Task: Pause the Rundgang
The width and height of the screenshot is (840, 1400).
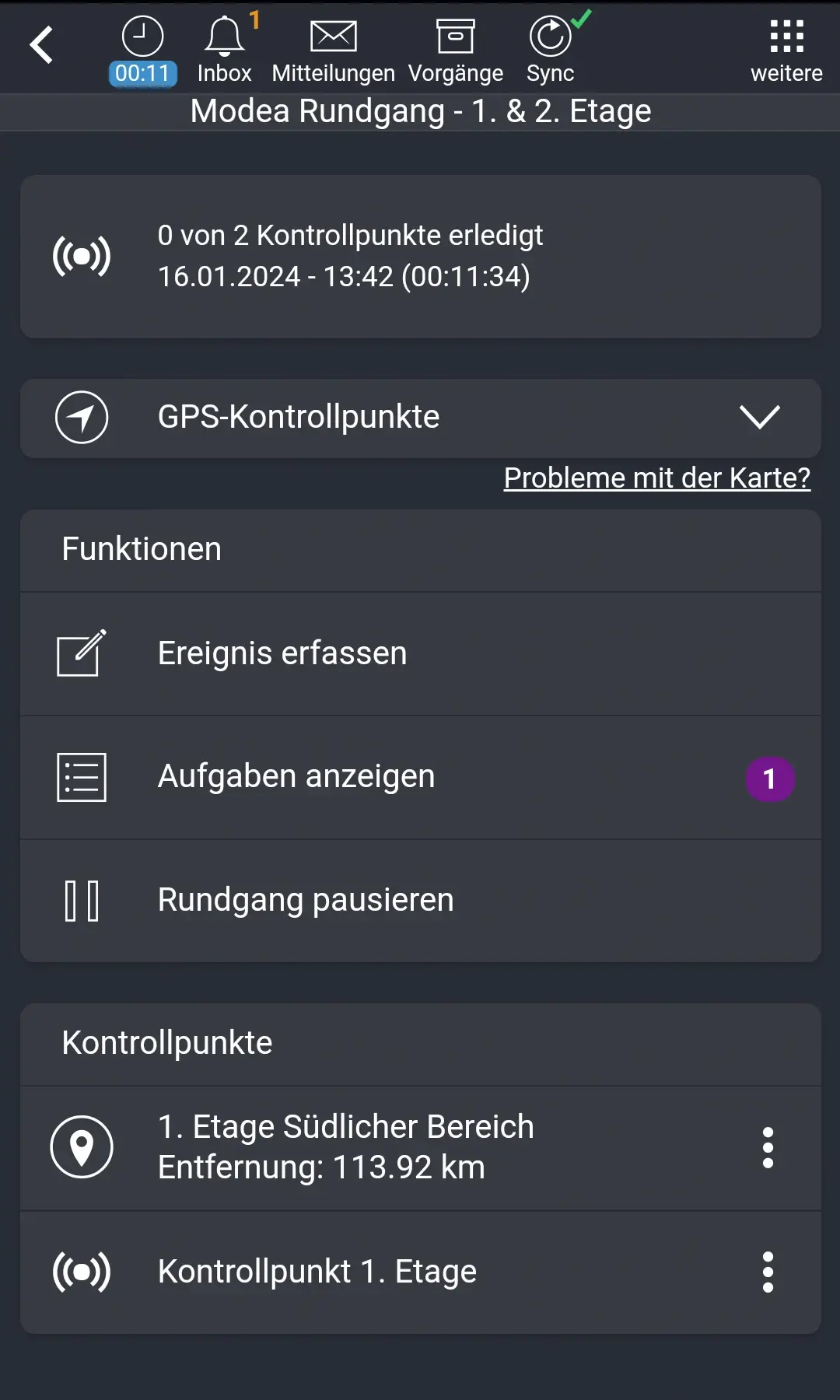Action: (x=306, y=899)
